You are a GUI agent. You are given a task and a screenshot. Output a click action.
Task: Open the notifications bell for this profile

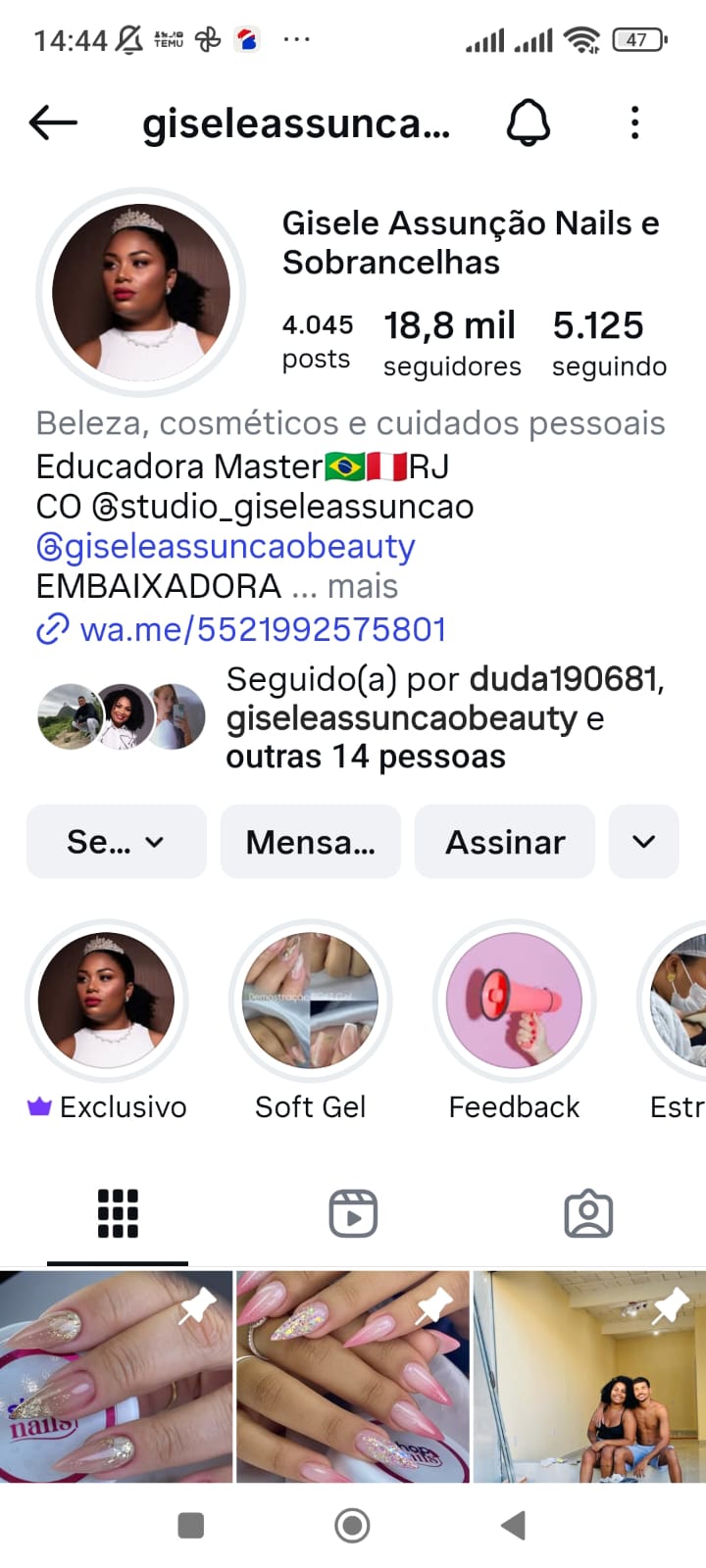point(528,123)
